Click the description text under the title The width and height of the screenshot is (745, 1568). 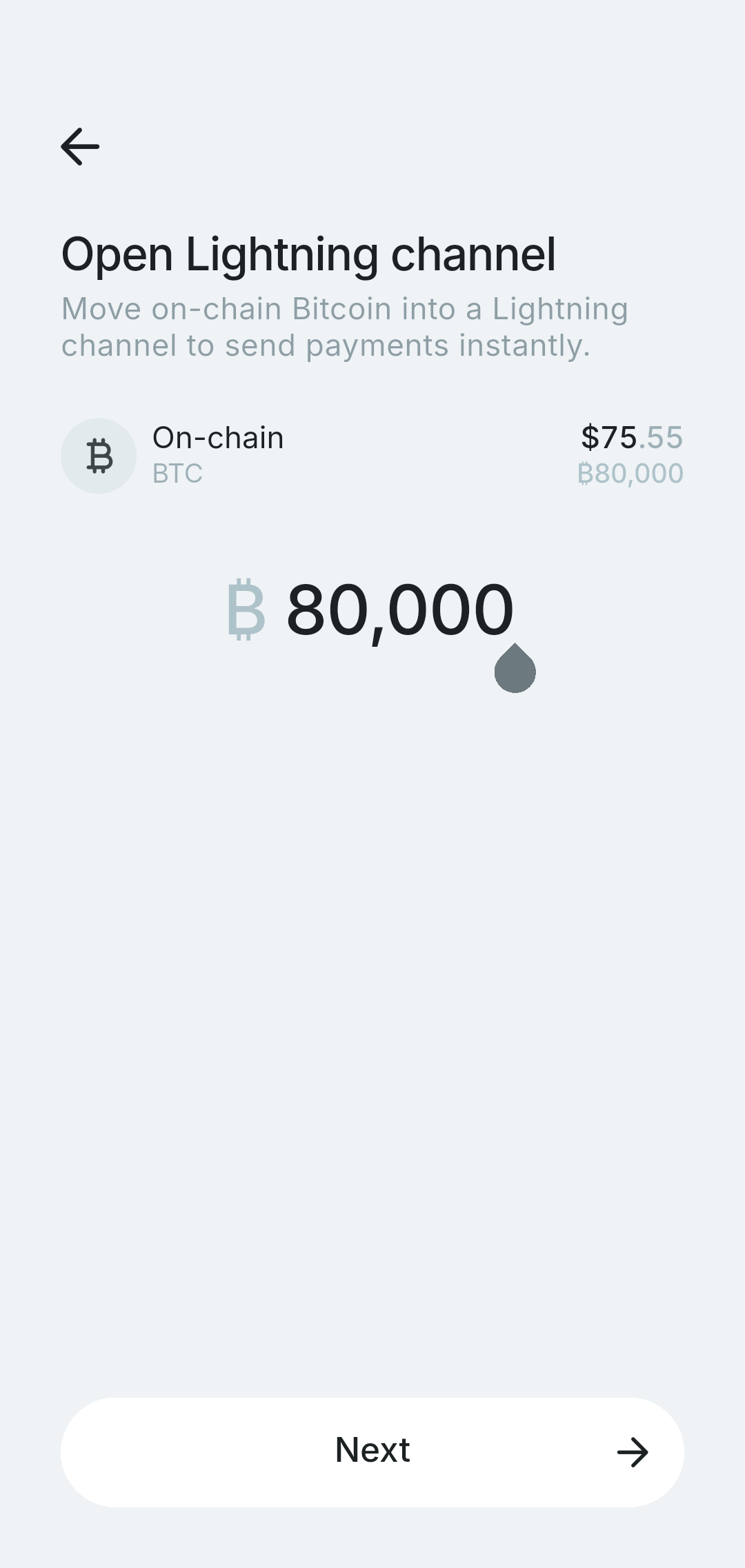pos(344,327)
